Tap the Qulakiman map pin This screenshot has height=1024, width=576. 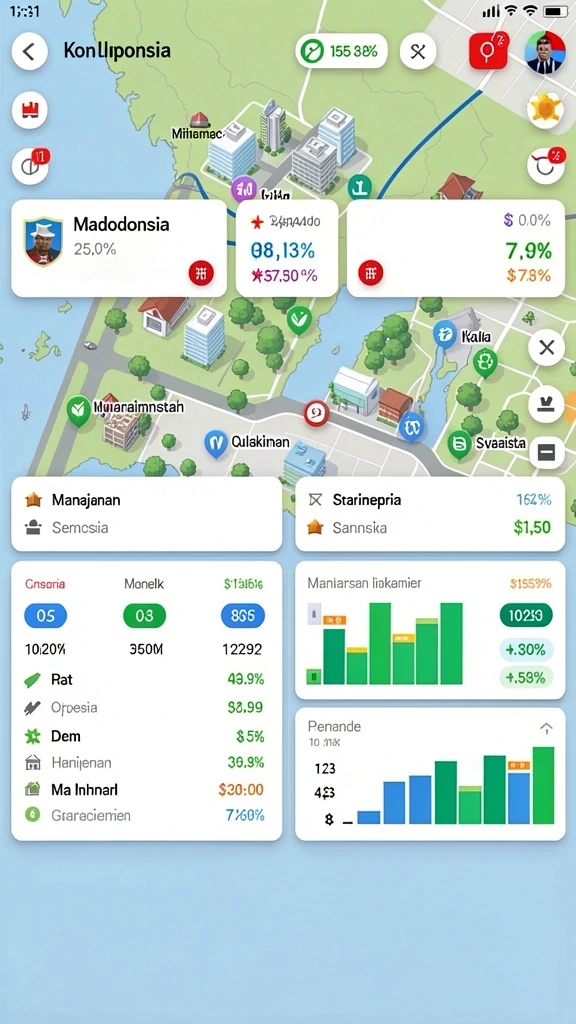coord(215,443)
